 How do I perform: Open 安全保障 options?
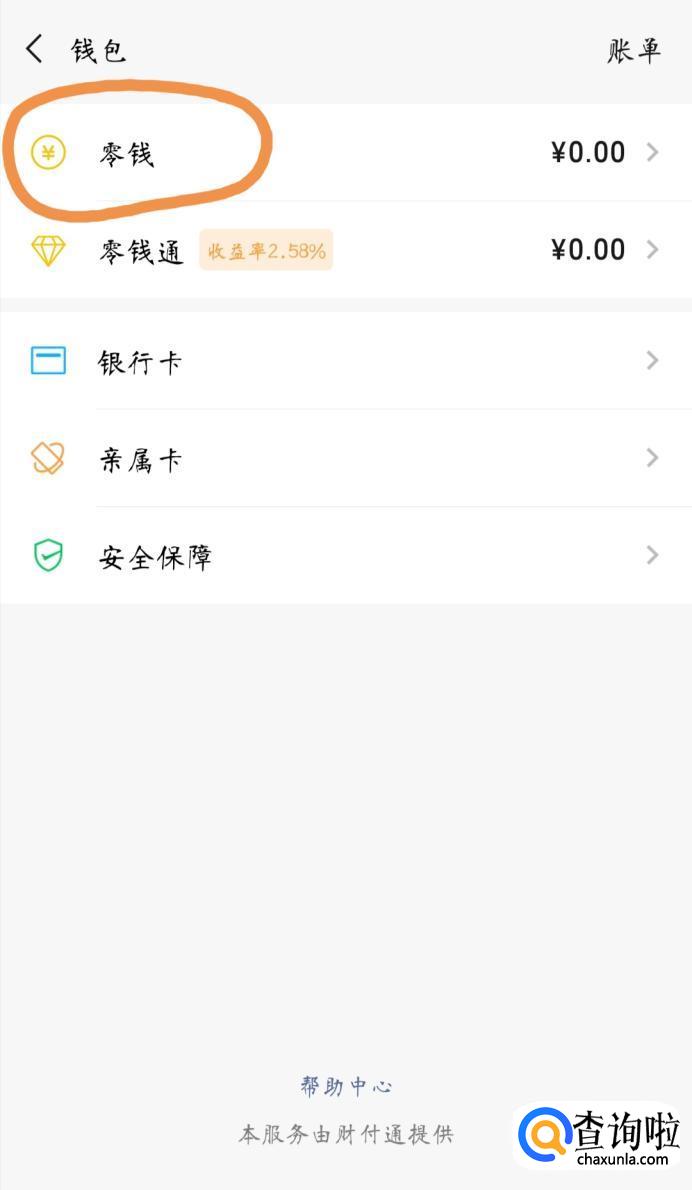(x=345, y=556)
